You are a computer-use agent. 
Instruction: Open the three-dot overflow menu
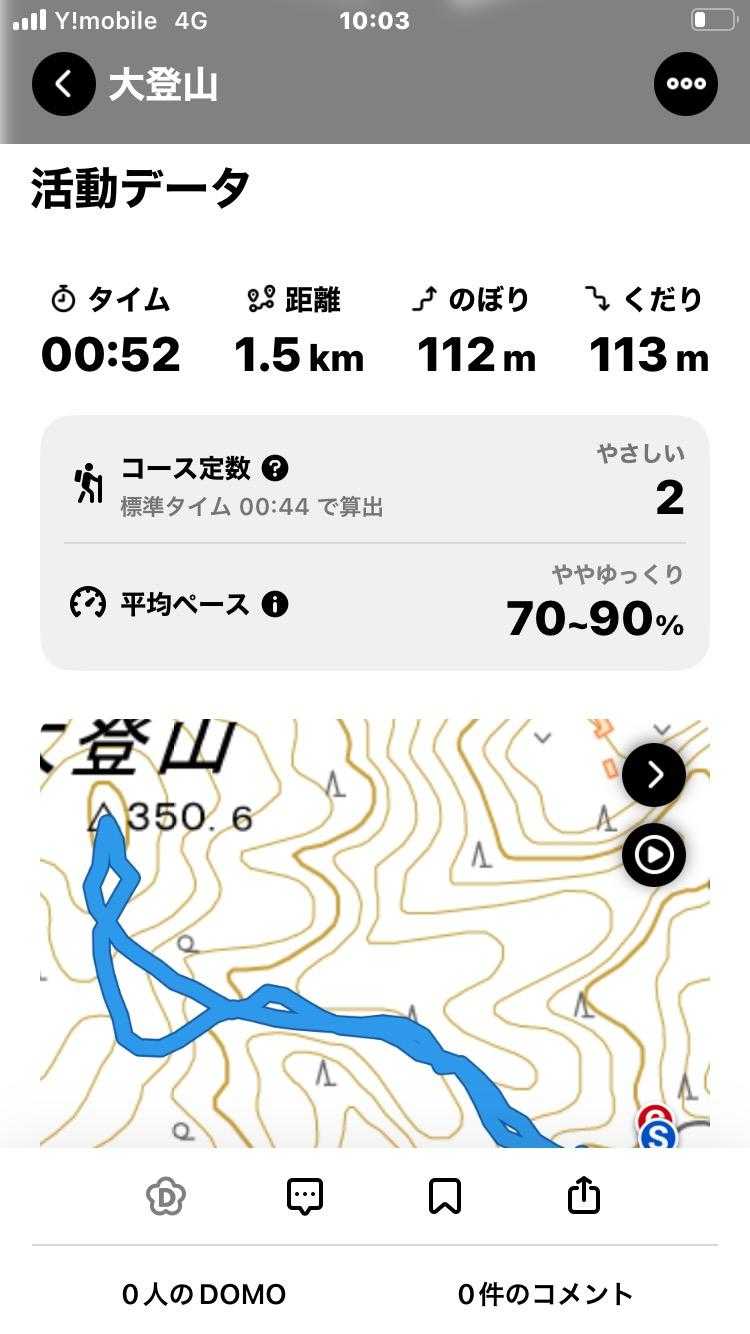(x=686, y=84)
